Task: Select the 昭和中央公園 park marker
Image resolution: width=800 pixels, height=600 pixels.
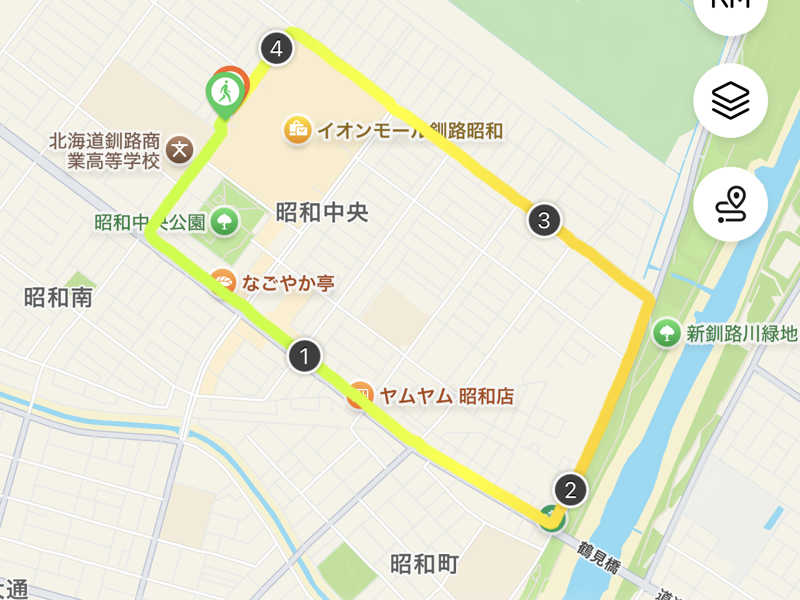Action: tap(224, 221)
